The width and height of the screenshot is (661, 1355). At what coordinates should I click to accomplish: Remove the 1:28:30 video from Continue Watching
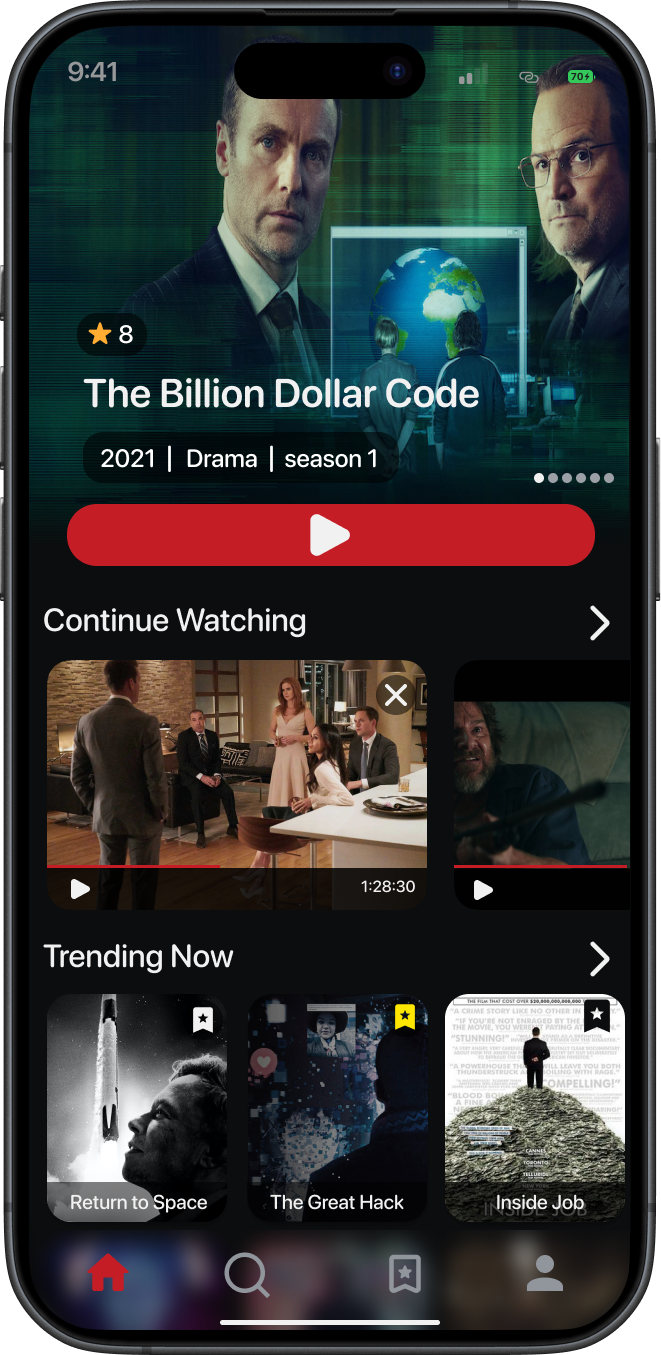pyautogui.click(x=396, y=695)
